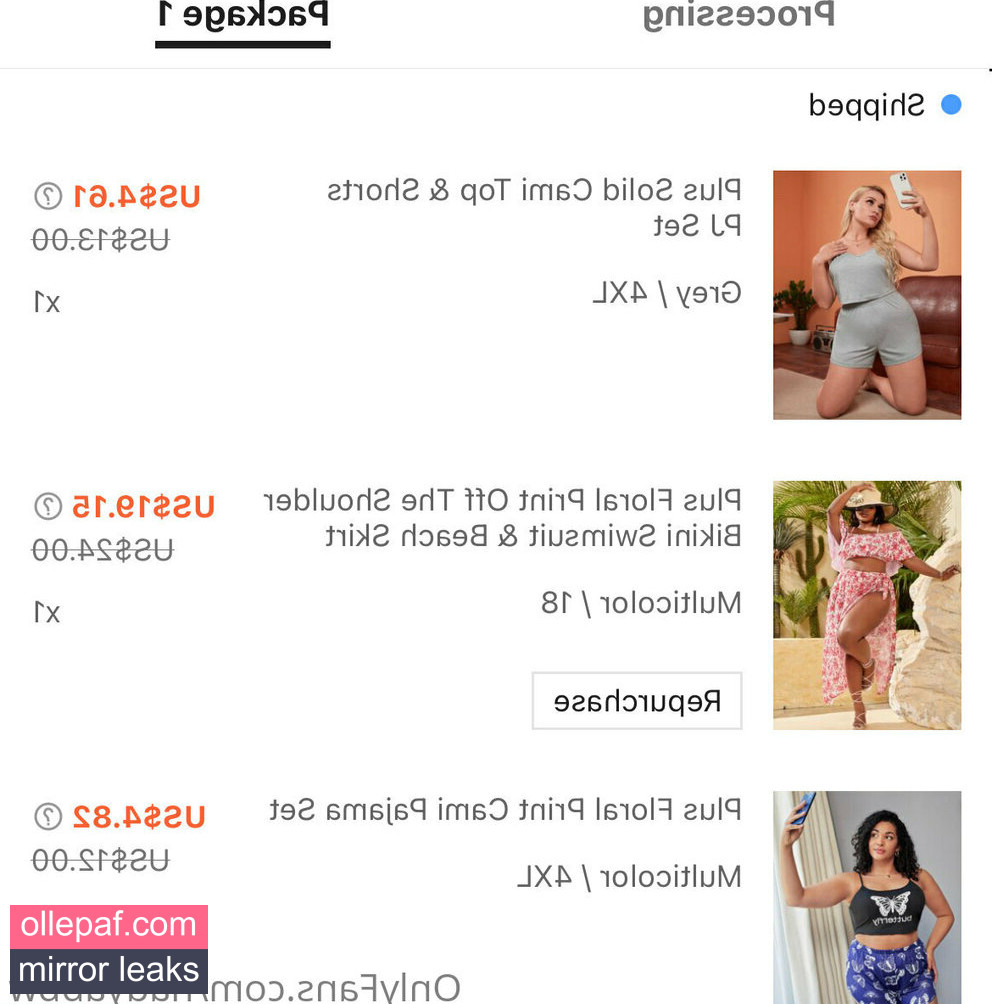
Task: Show price info for the US$4.82 item
Action: [47, 817]
